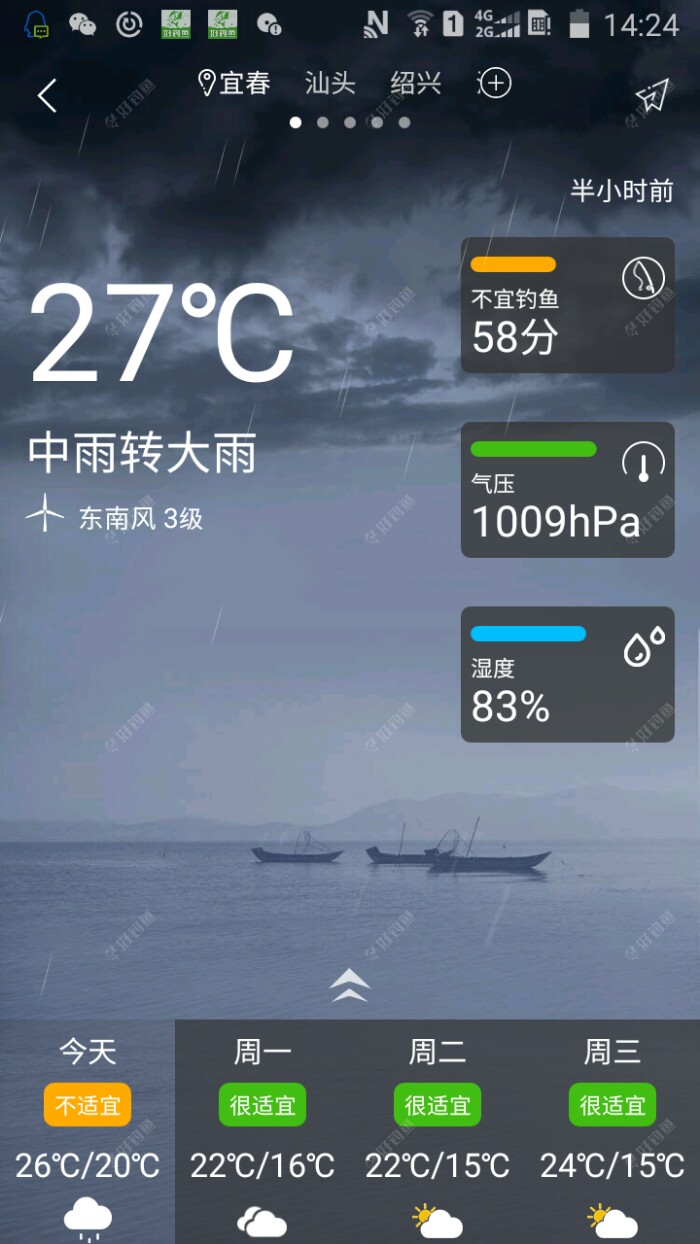This screenshot has width=700, height=1244.
Task: Open the 不宜钓鱼 58分 fishing score card
Action: pos(567,305)
